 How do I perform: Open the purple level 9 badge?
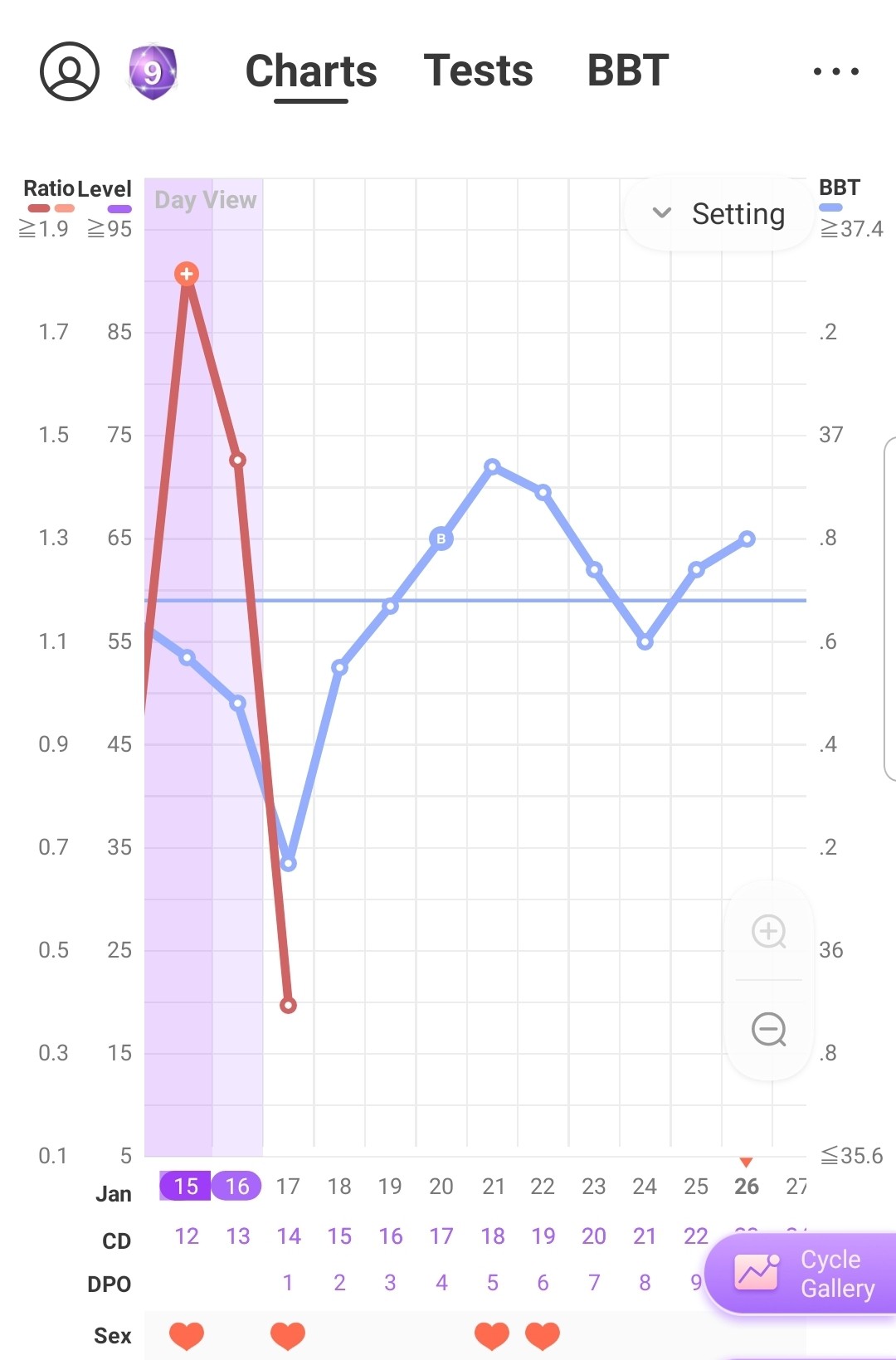[x=153, y=72]
